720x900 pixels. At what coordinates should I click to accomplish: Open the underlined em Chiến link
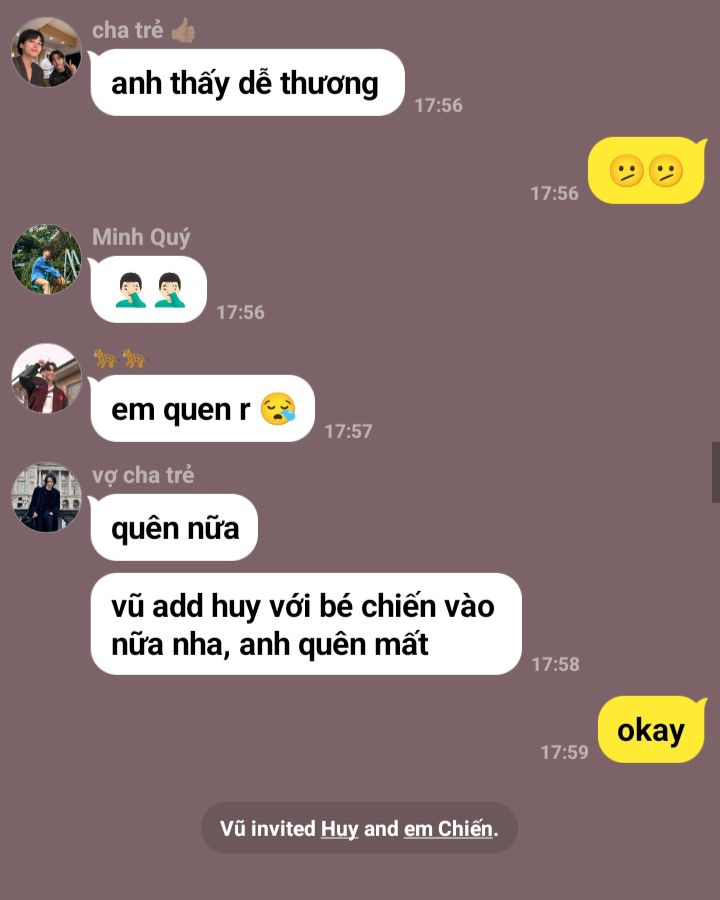coord(448,829)
